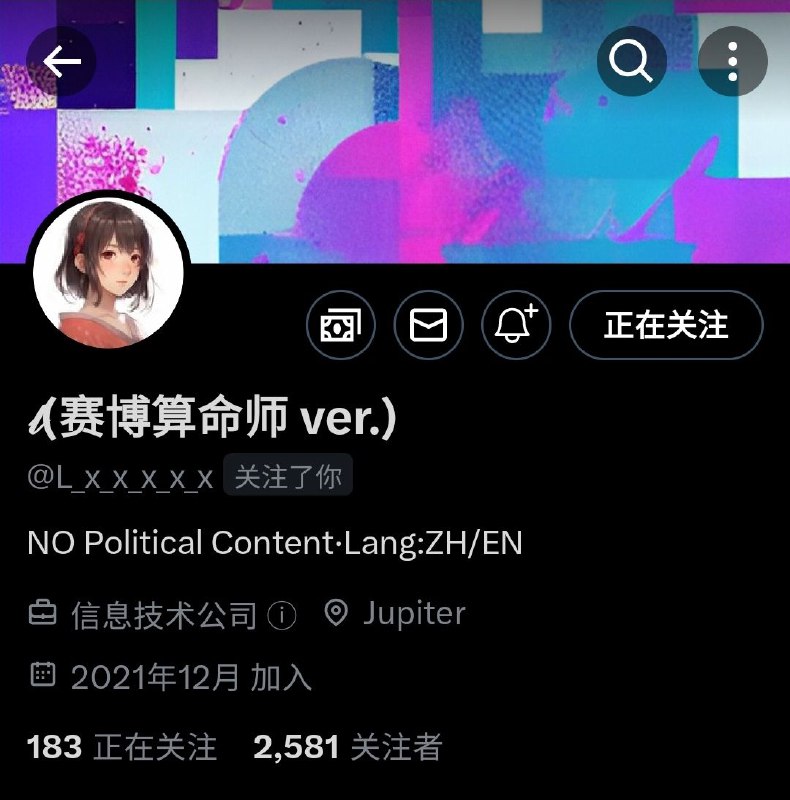790x800 pixels.
Task: Click the Jupiter location text
Action: click(x=414, y=613)
